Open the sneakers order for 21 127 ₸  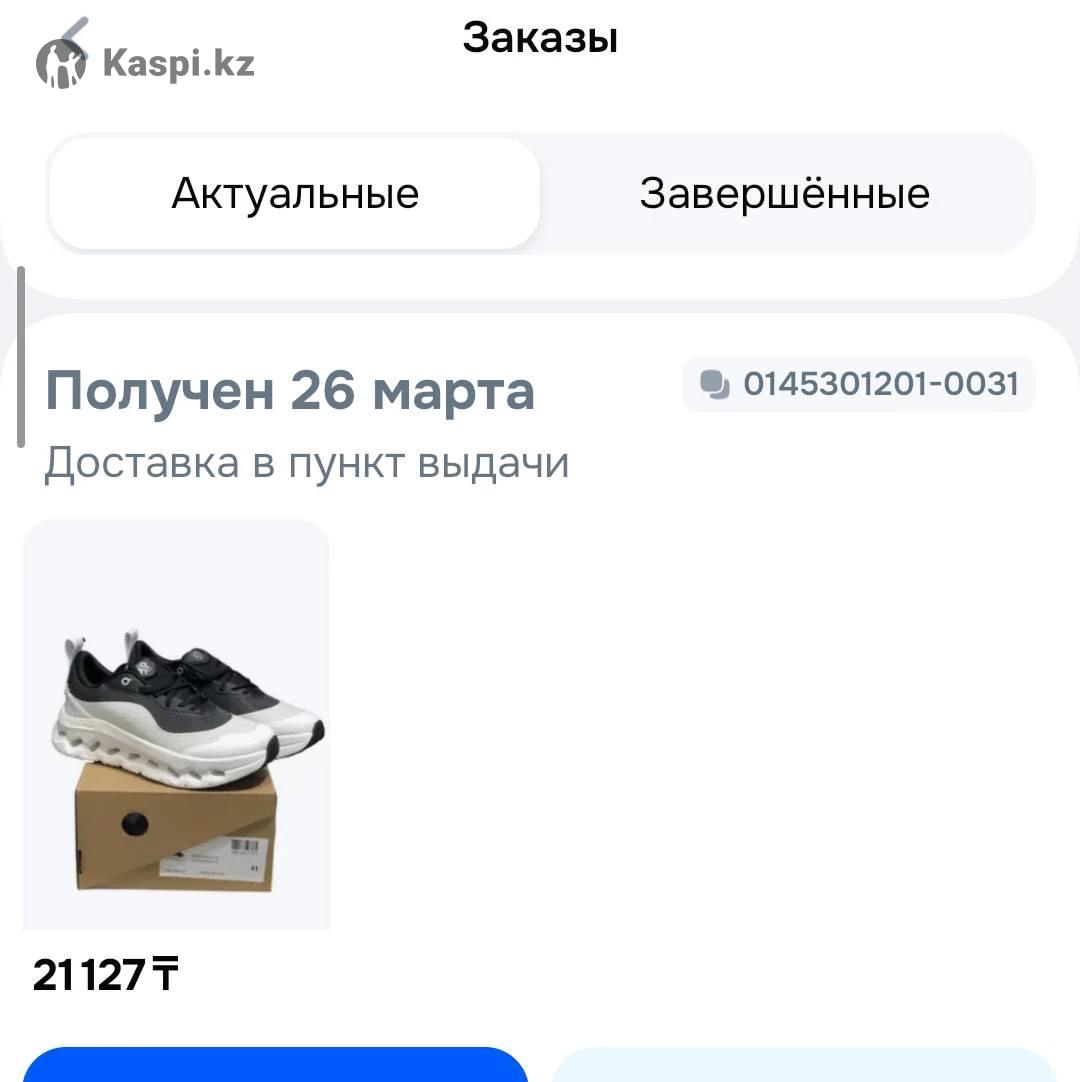[x=176, y=724]
